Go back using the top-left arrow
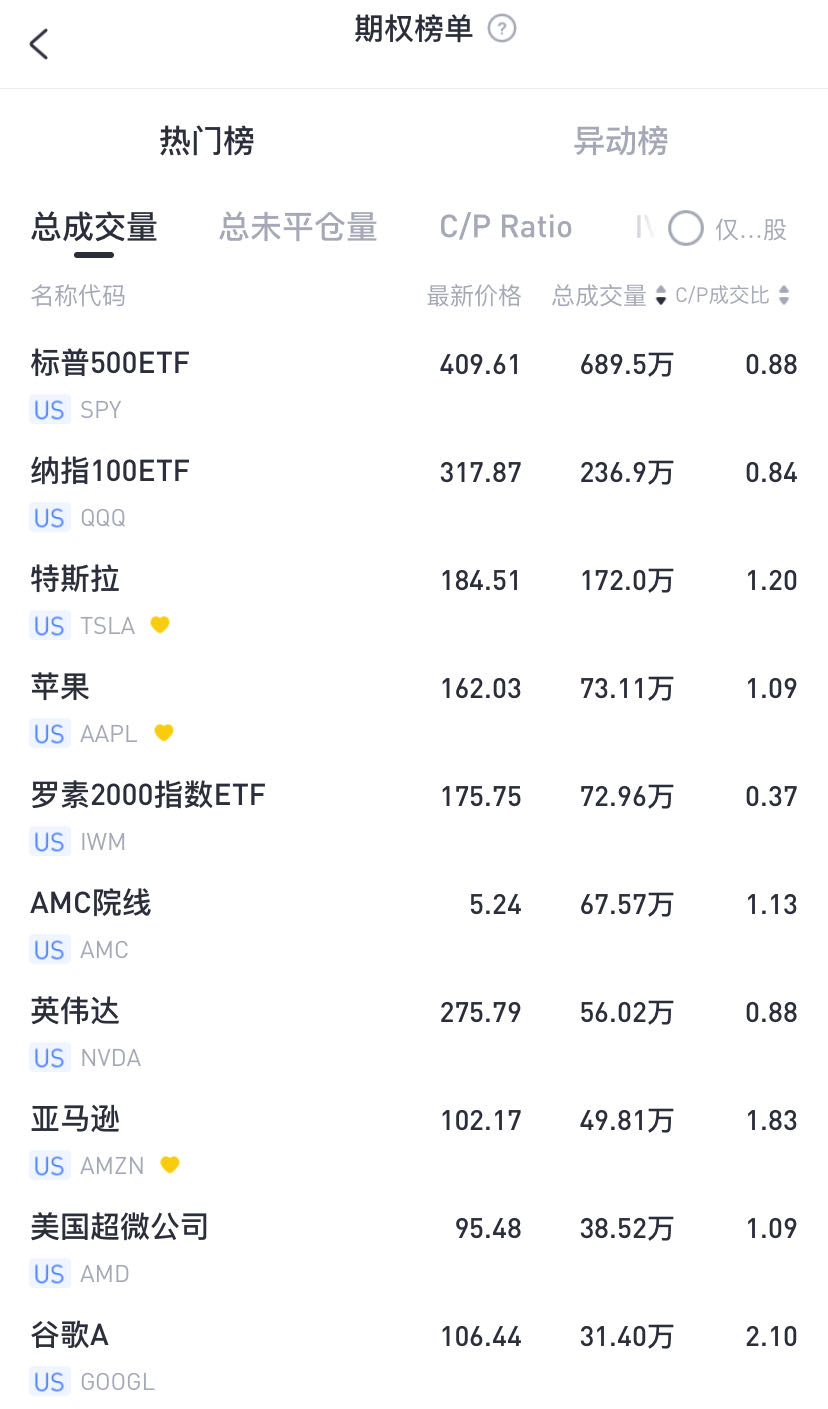Viewport: 828px width, 1409px height. pos(39,44)
